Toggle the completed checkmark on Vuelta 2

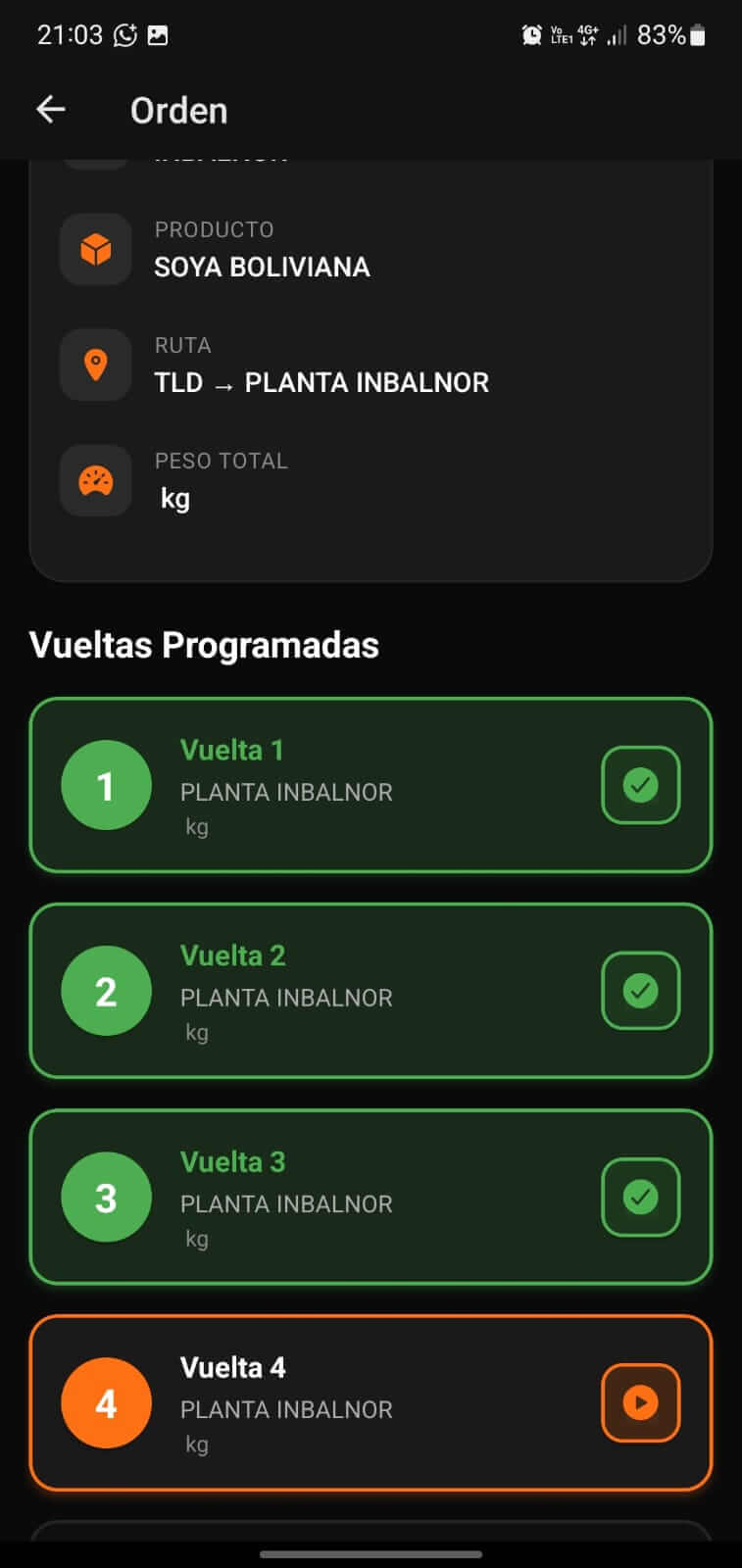(640, 991)
